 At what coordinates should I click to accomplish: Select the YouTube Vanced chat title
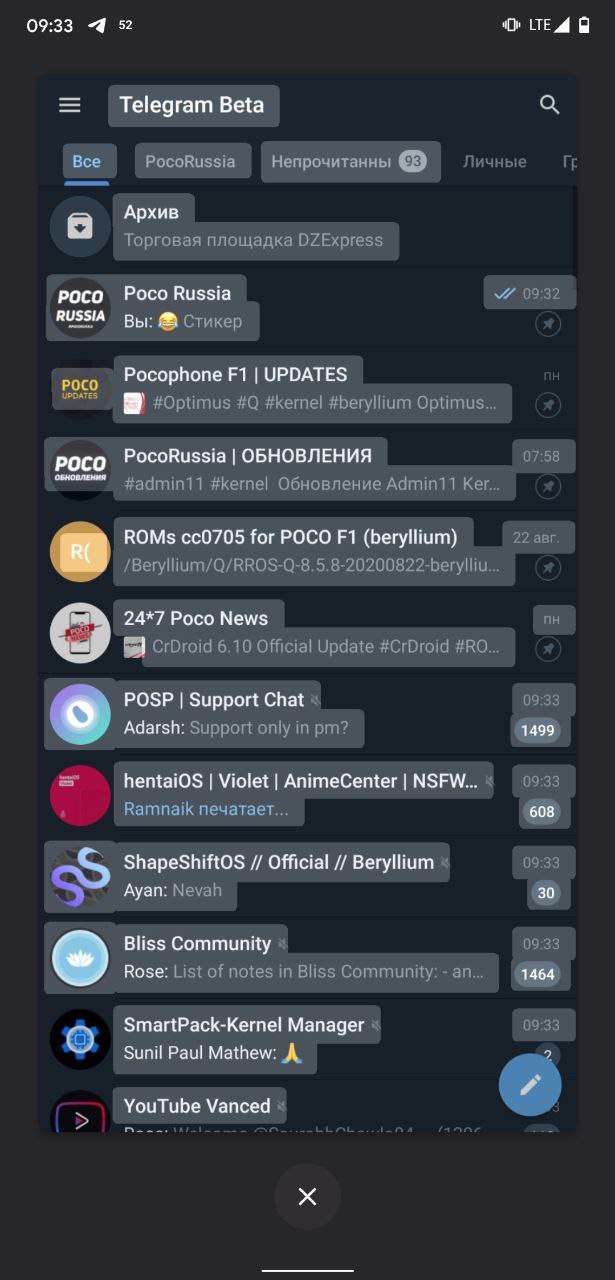(x=197, y=1106)
